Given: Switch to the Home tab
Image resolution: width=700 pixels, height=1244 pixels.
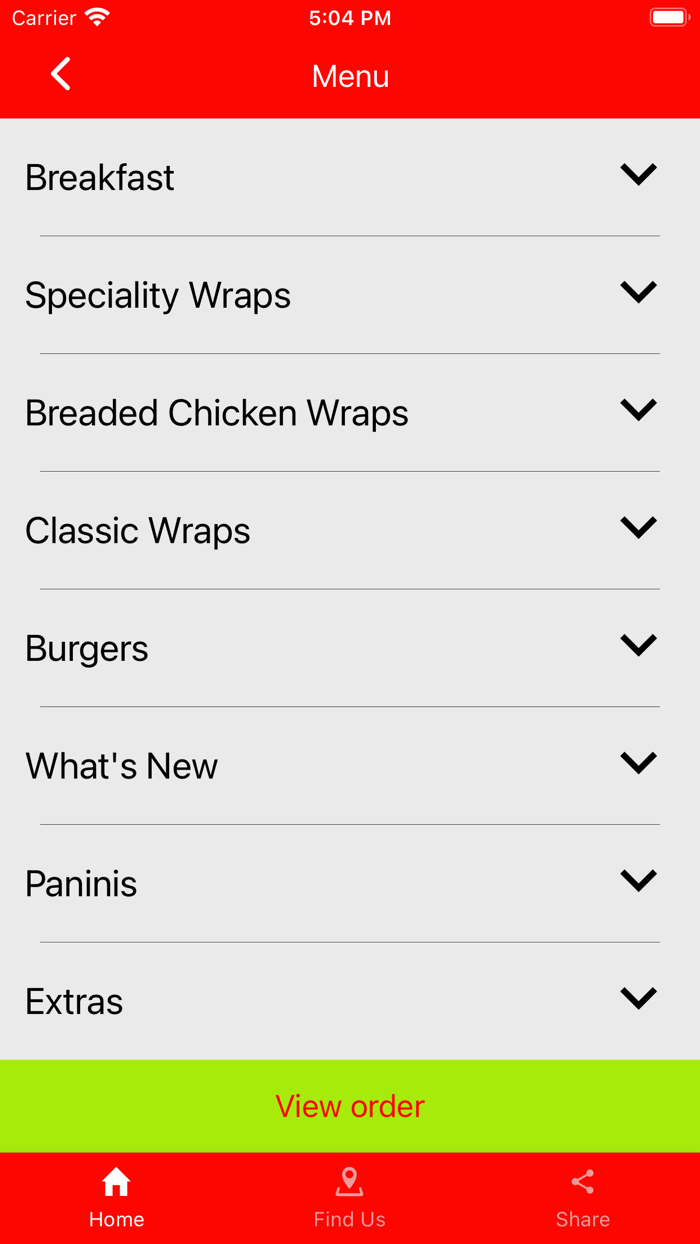Looking at the screenshot, I should 116,1198.
